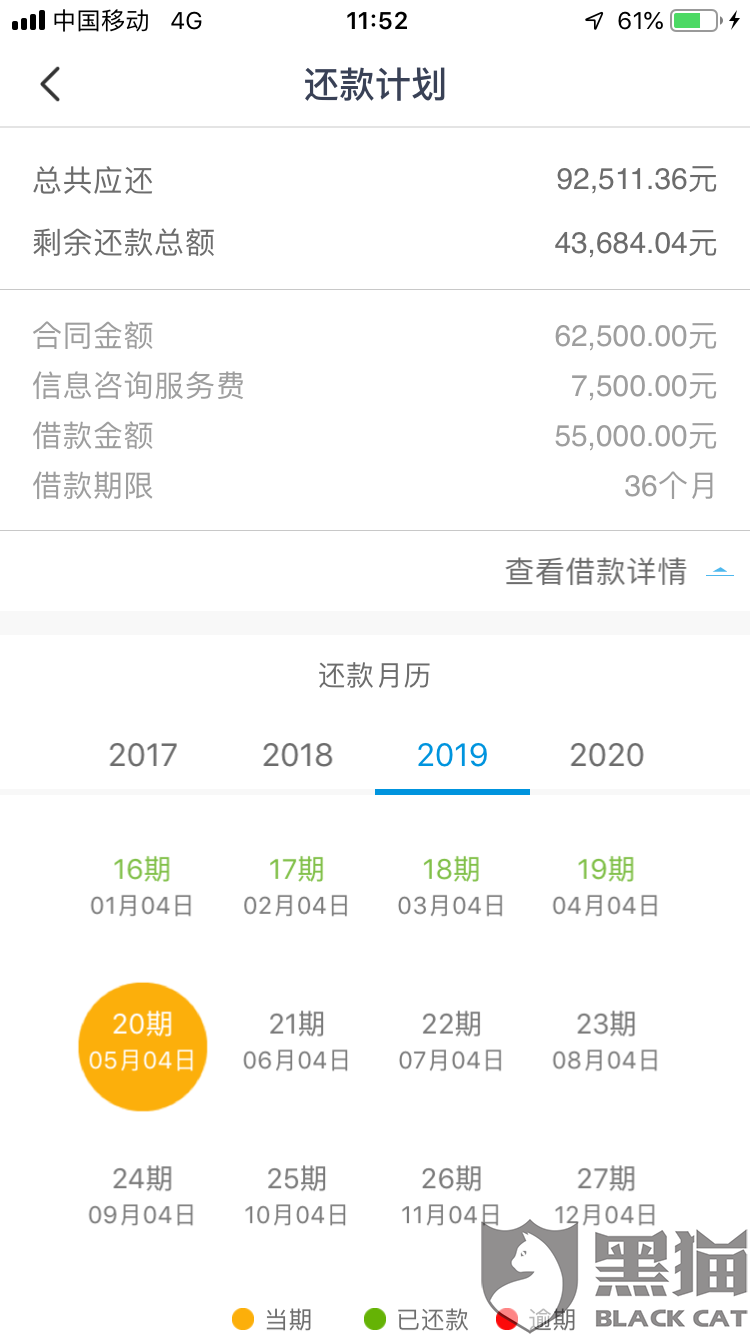Switch to the 2017 year tab

pos(143,755)
